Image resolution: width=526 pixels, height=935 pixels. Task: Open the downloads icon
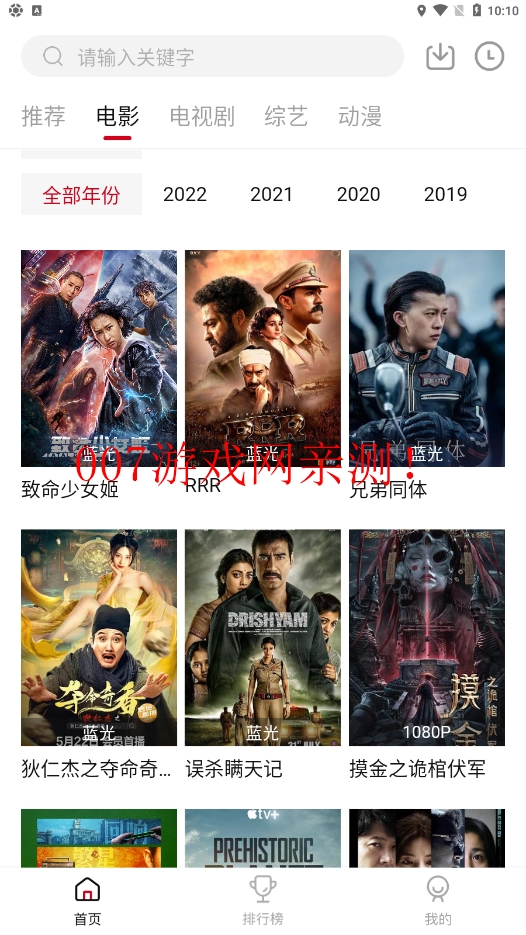tap(441, 56)
